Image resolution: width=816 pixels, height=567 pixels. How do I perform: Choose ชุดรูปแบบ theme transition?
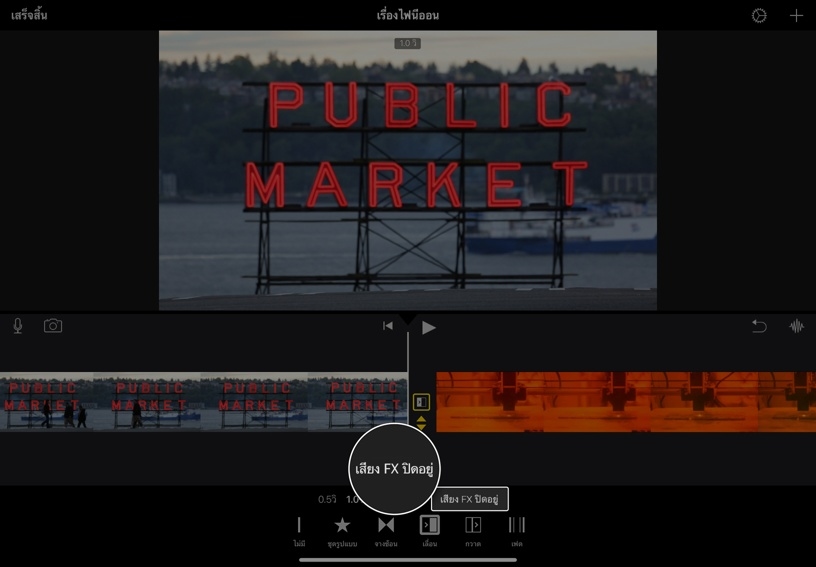342,531
